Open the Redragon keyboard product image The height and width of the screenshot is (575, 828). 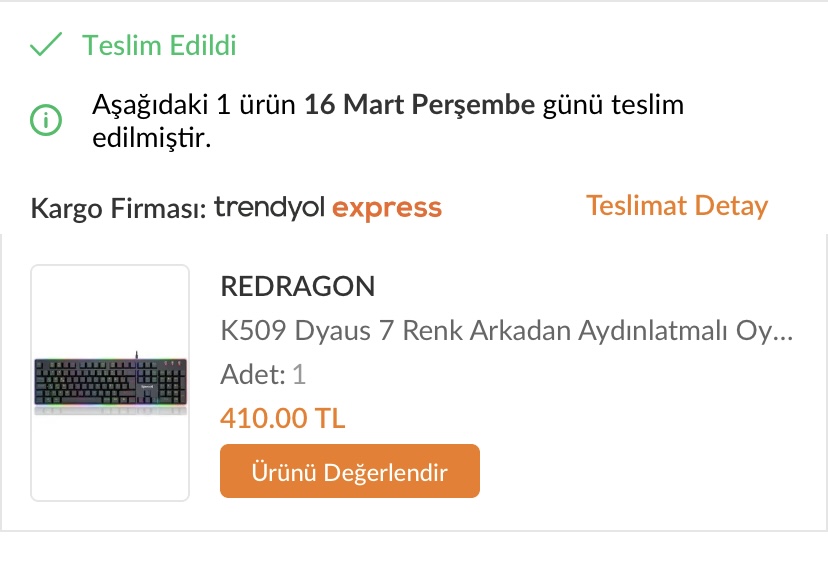pyautogui.click(x=110, y=382)
